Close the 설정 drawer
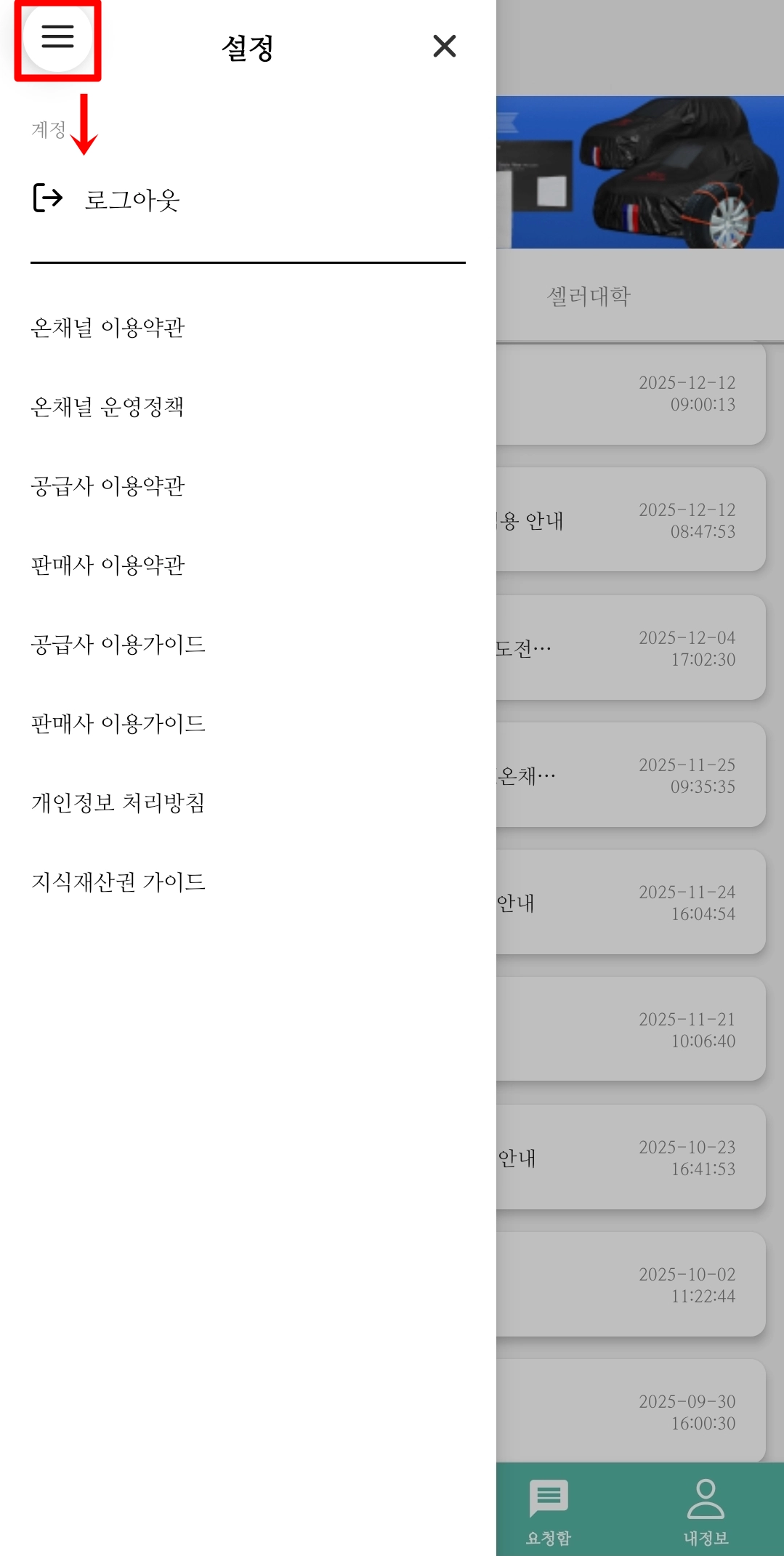This screenshot has height=1556, width=784. [x=444, y=46]
